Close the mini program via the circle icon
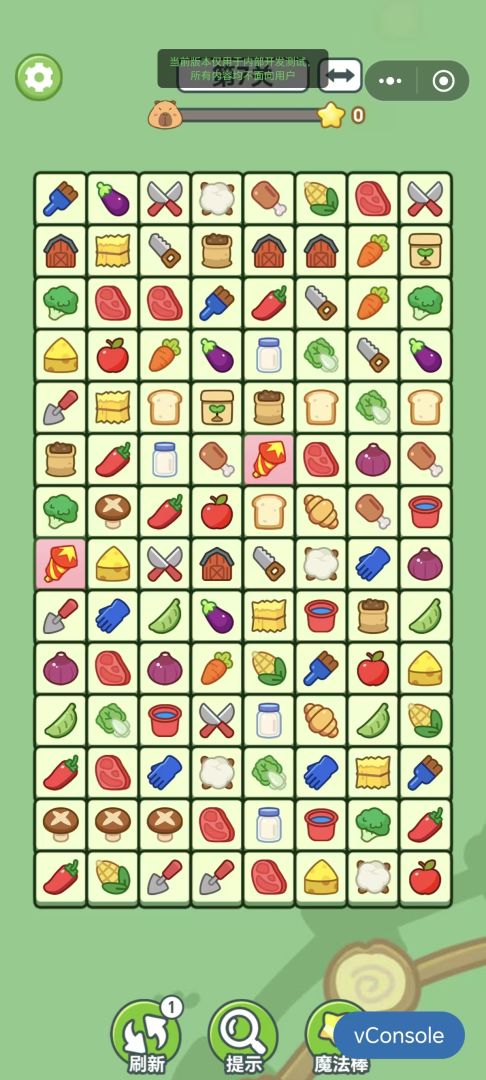 coord(443,81)
